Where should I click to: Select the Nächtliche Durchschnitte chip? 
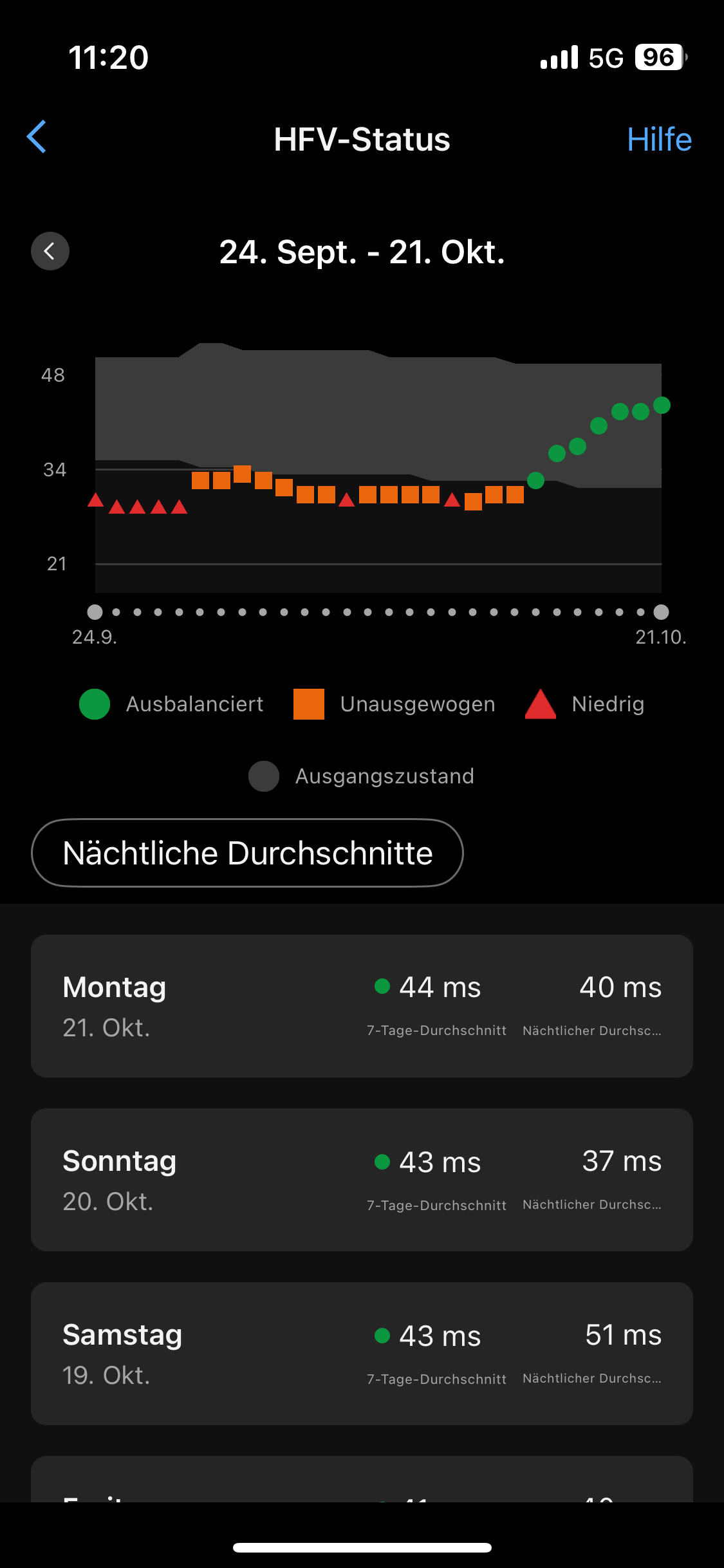tap(247, 853)
